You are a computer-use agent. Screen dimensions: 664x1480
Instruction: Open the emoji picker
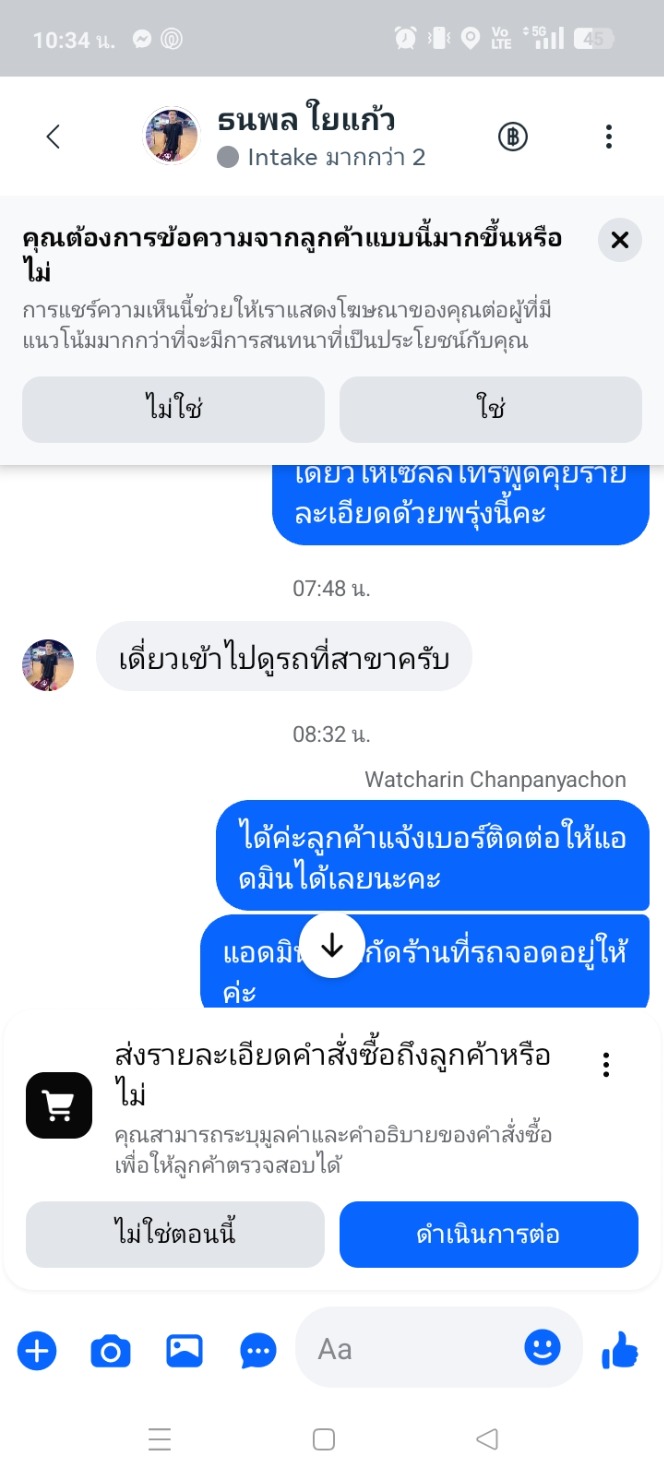542,1348
